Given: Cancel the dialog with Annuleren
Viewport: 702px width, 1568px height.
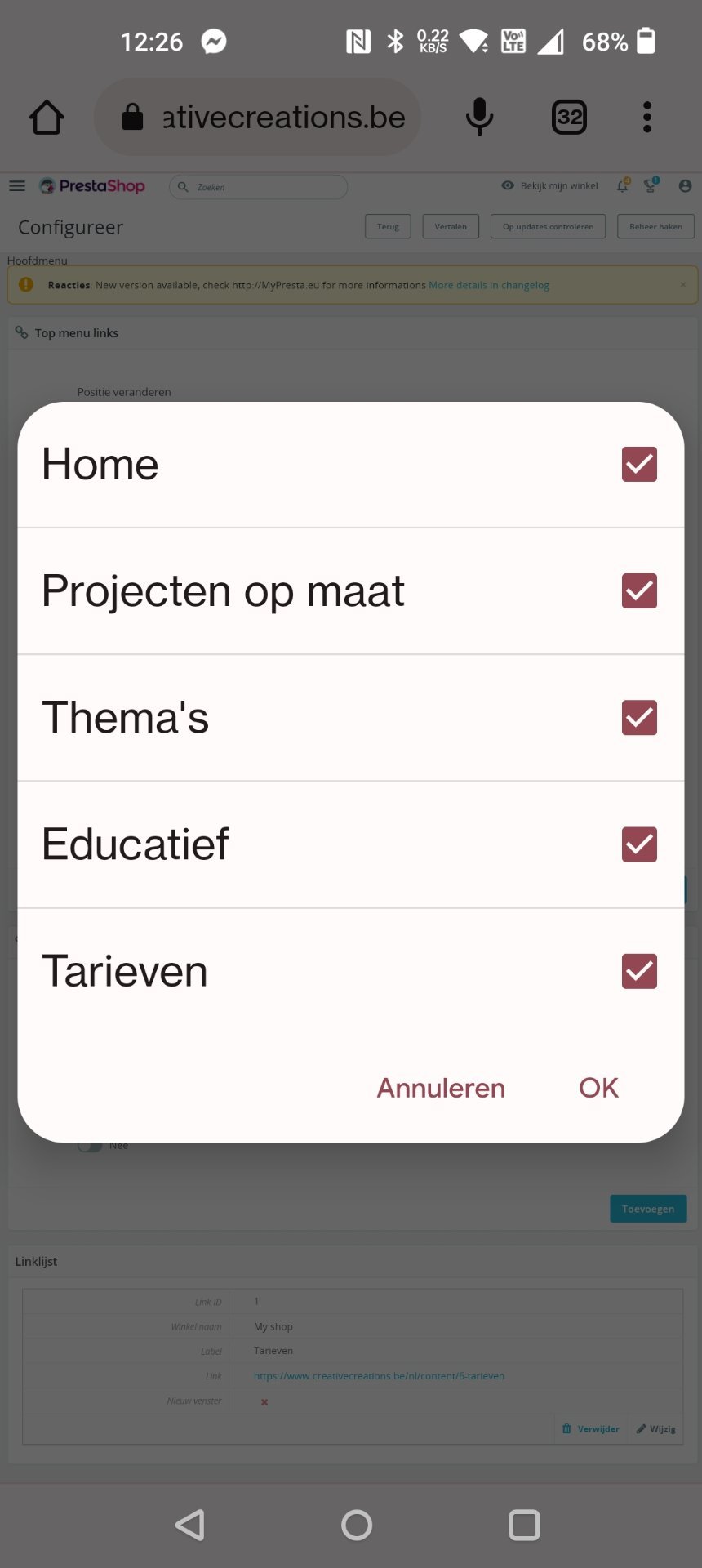Looking at the screenshot, I should [441, 1088].
